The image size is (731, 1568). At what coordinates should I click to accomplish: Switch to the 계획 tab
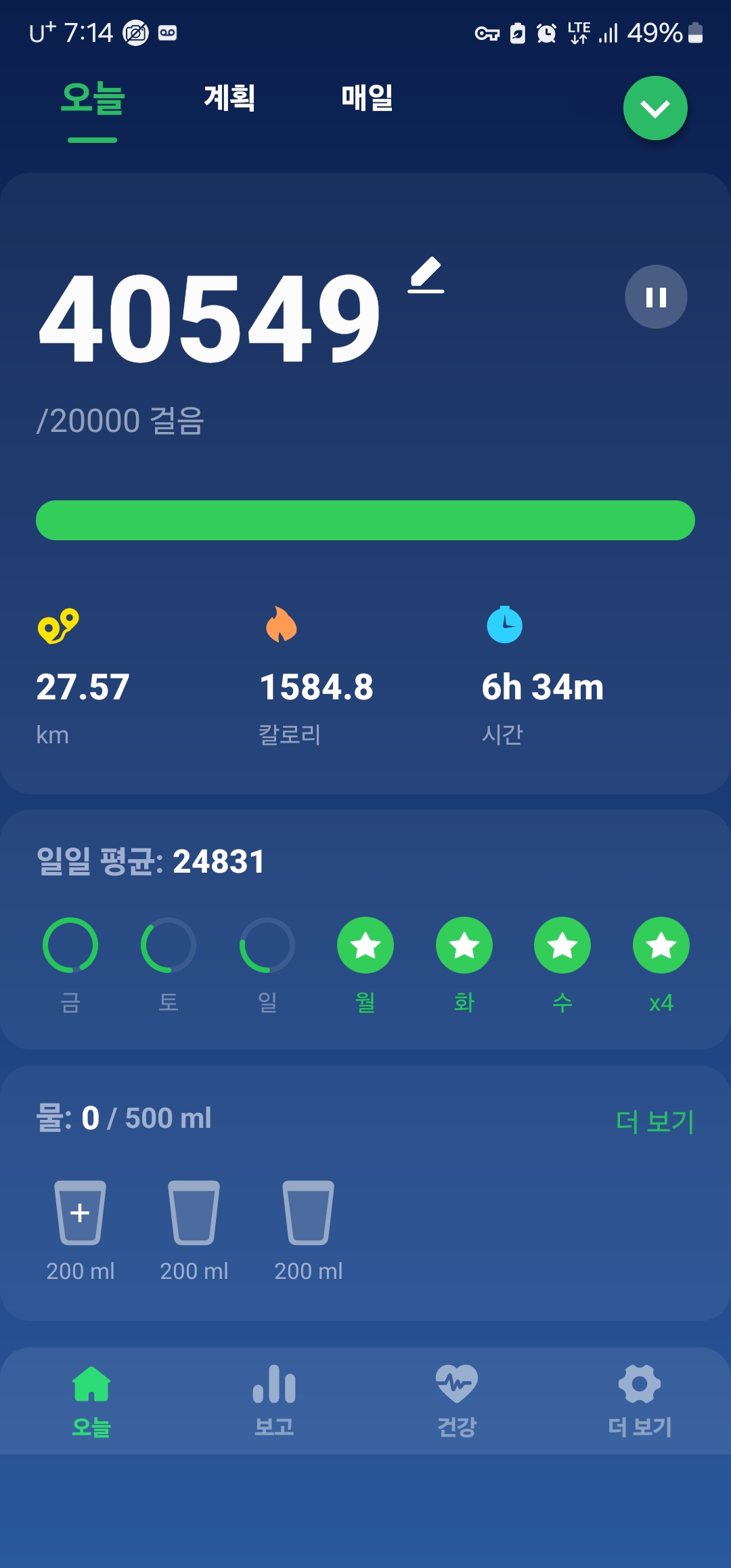point(229,97)
